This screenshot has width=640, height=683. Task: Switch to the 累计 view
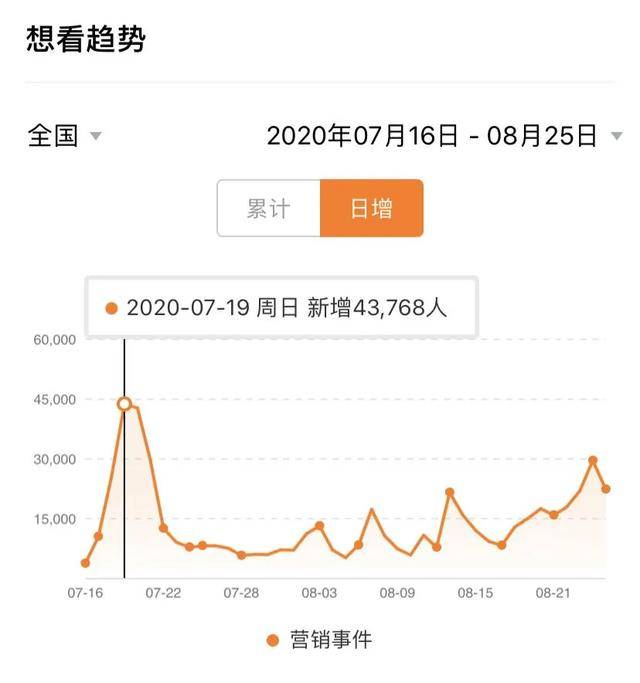point(269,208)
